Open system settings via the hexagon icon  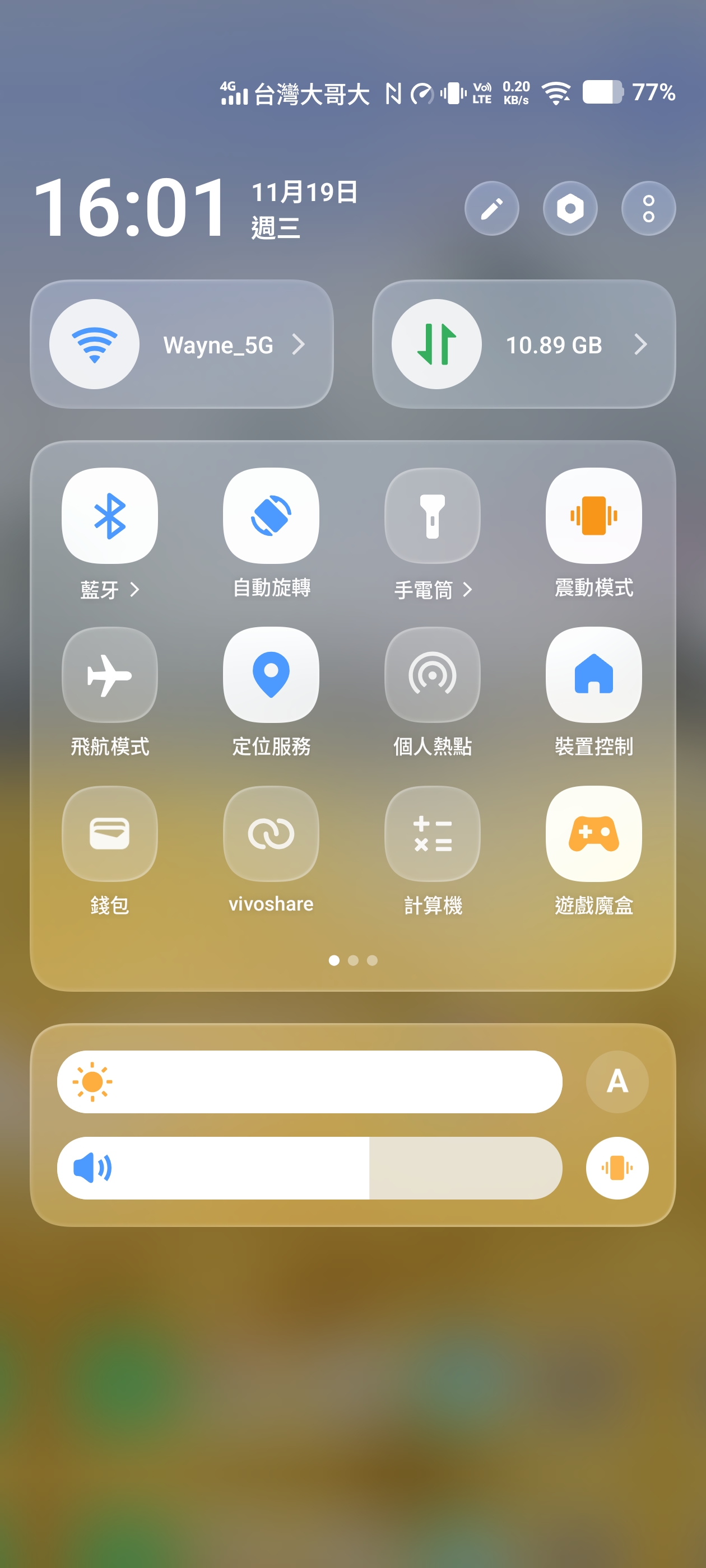pyautogui.click(x=569, y=208)
